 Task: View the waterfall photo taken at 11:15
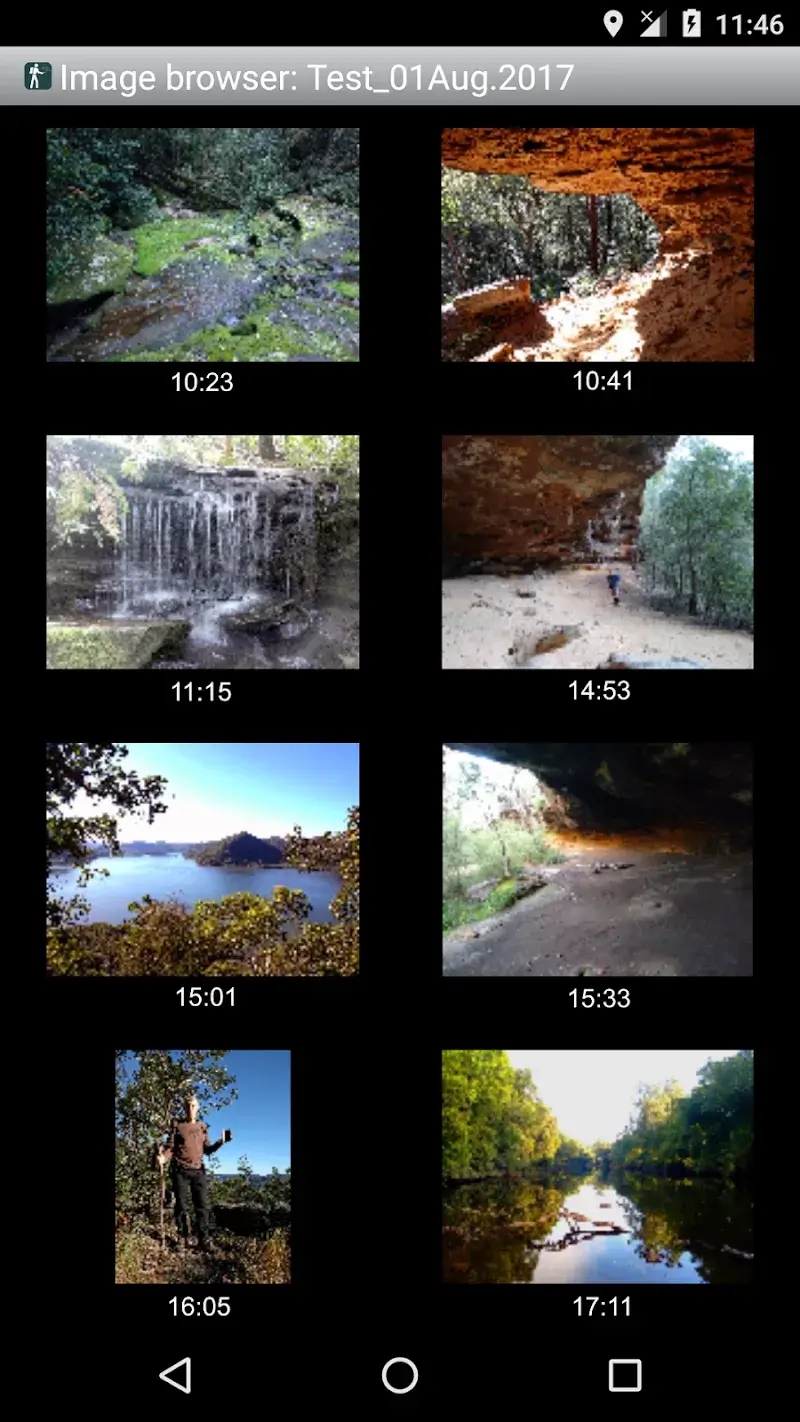(x=202, y=551)
